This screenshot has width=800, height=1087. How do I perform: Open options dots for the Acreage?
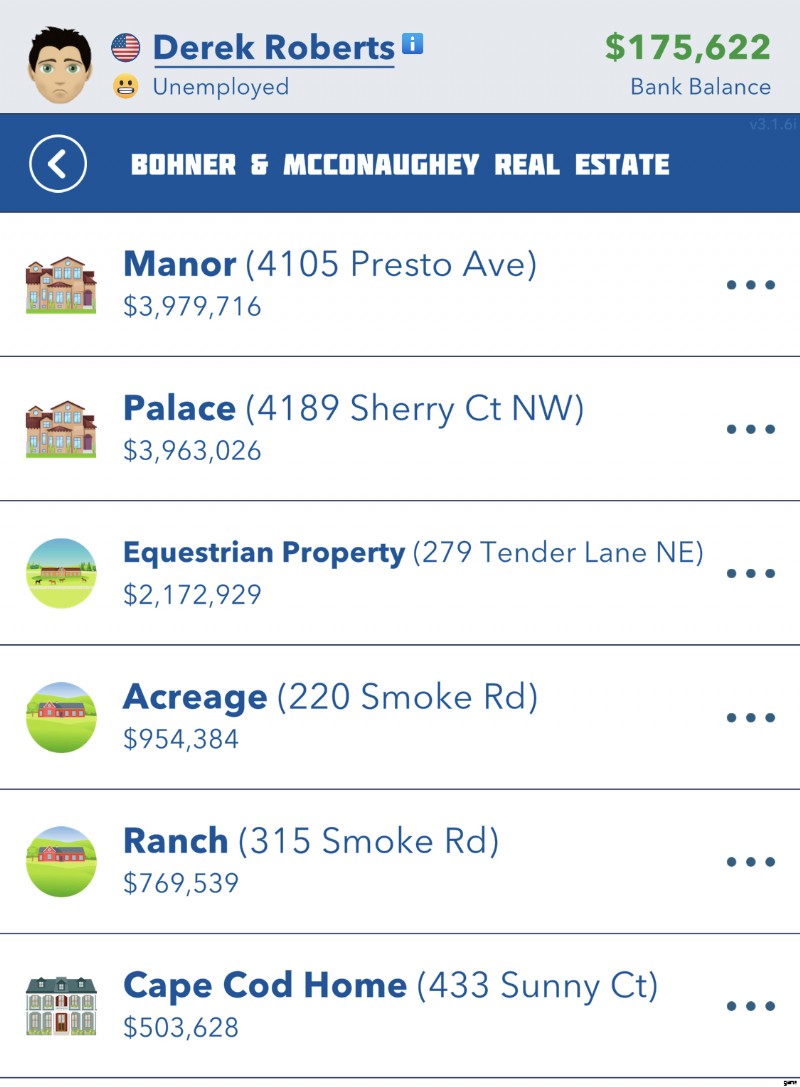coord(751,717)
